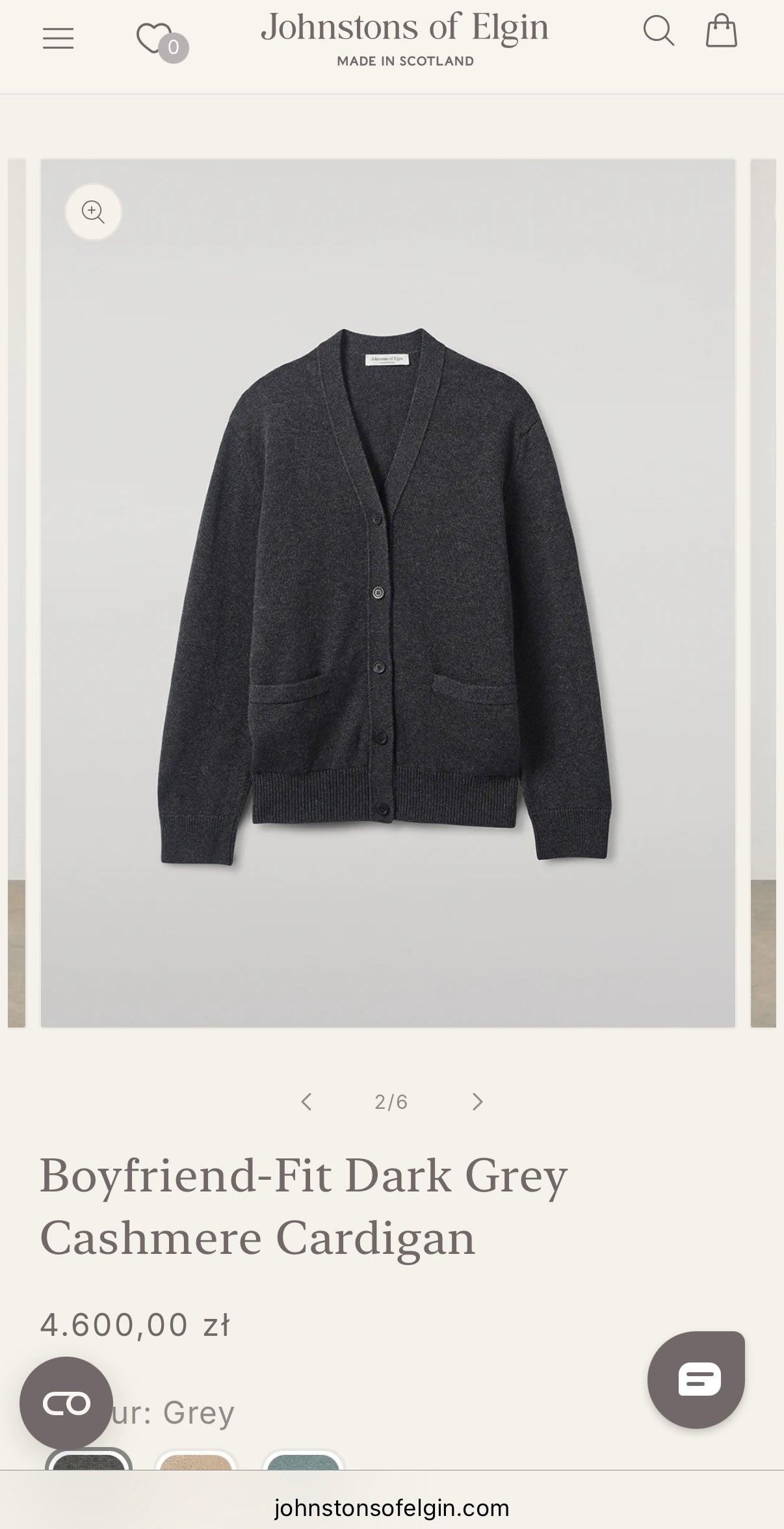
Task: Open the hamburger menu
Action: (58, 38)
